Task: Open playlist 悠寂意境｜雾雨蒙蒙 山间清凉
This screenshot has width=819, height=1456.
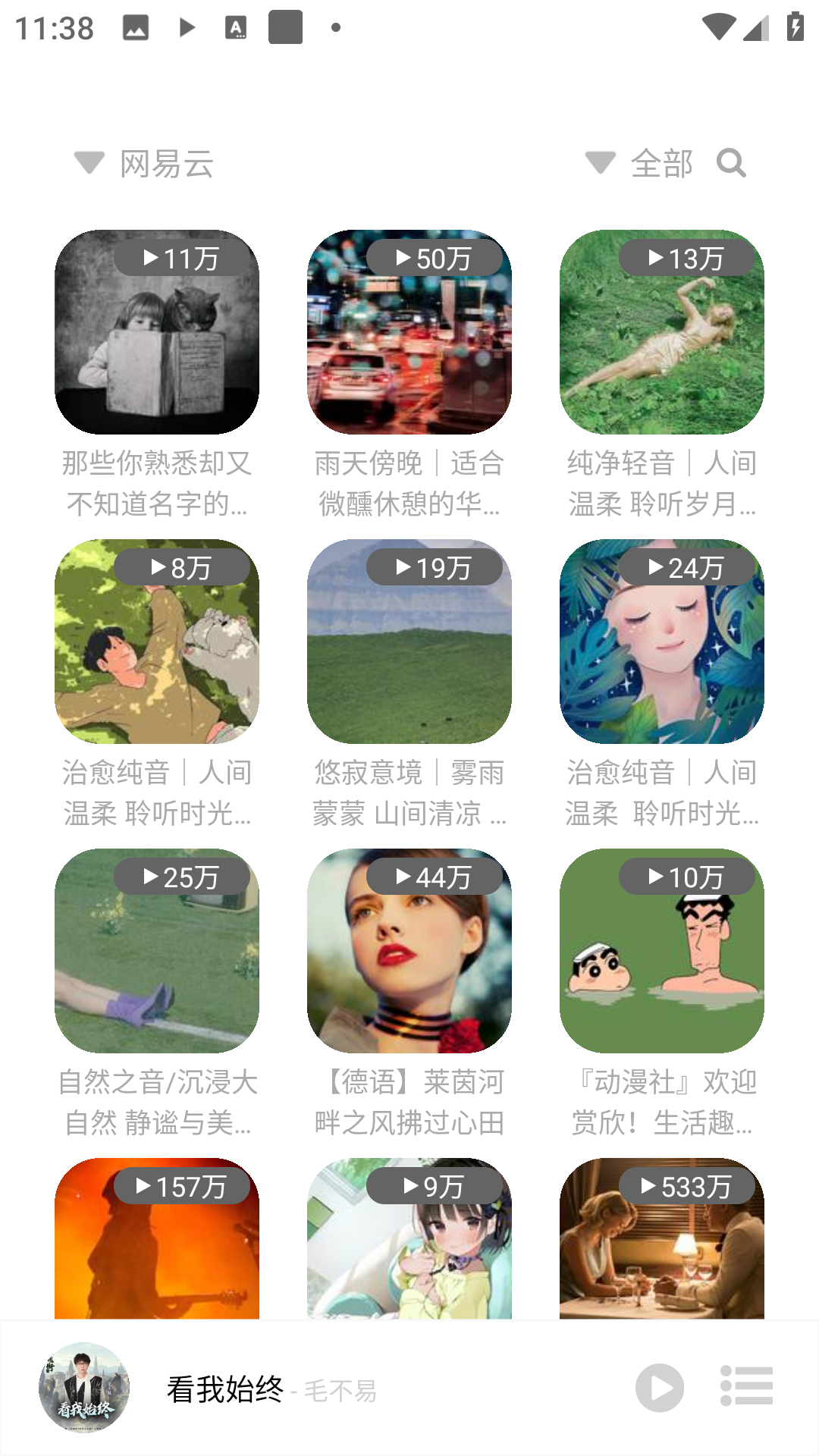Action: point(409,642)
